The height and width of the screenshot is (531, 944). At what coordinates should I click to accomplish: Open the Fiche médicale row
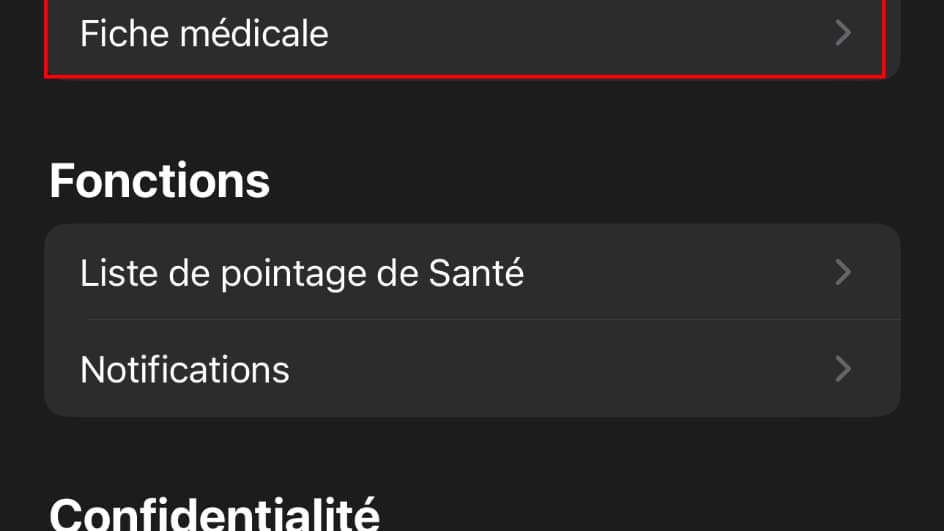(465, 35)
